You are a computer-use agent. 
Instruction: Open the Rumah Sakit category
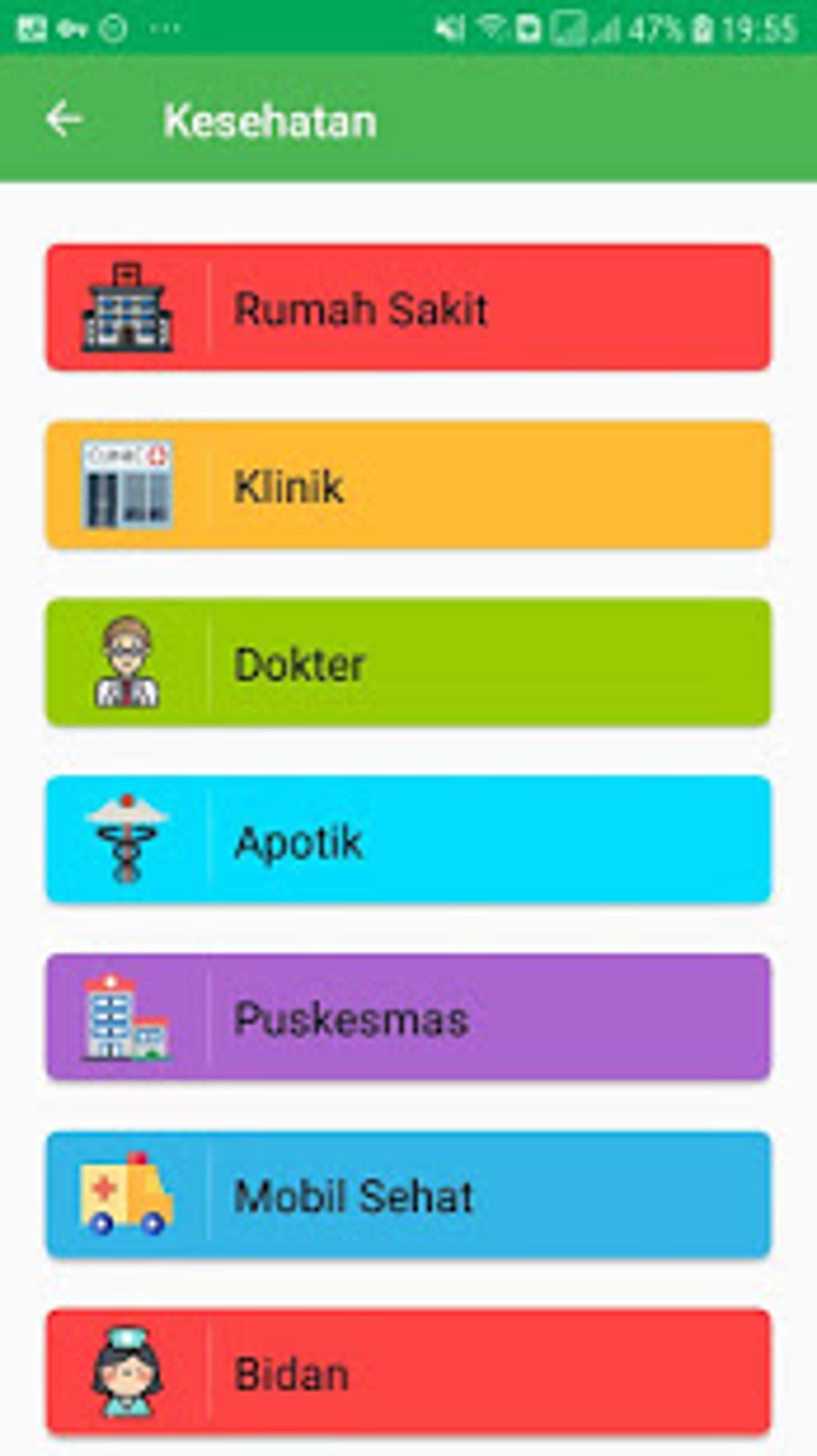(408, 308)
